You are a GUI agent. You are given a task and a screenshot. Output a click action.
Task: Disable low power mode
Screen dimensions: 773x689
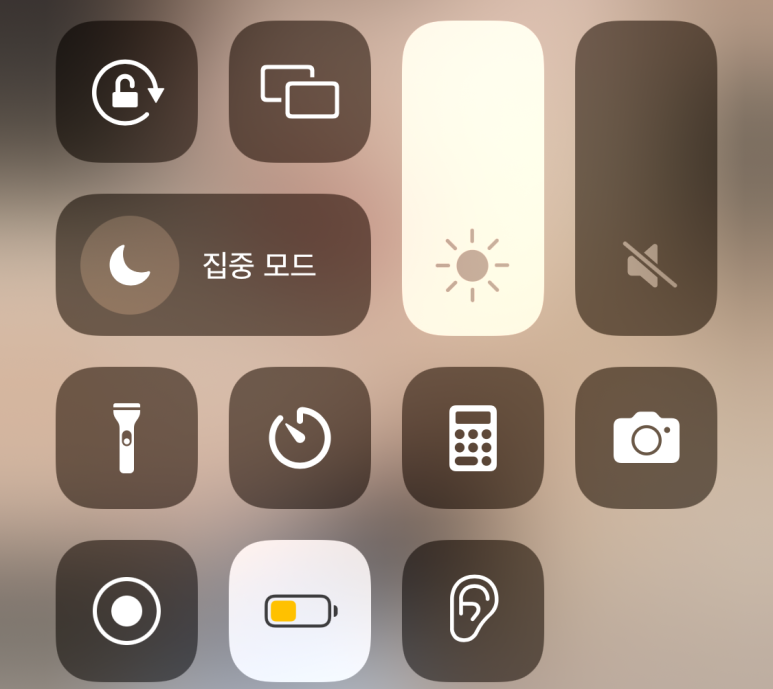click(x=299, y=611)
